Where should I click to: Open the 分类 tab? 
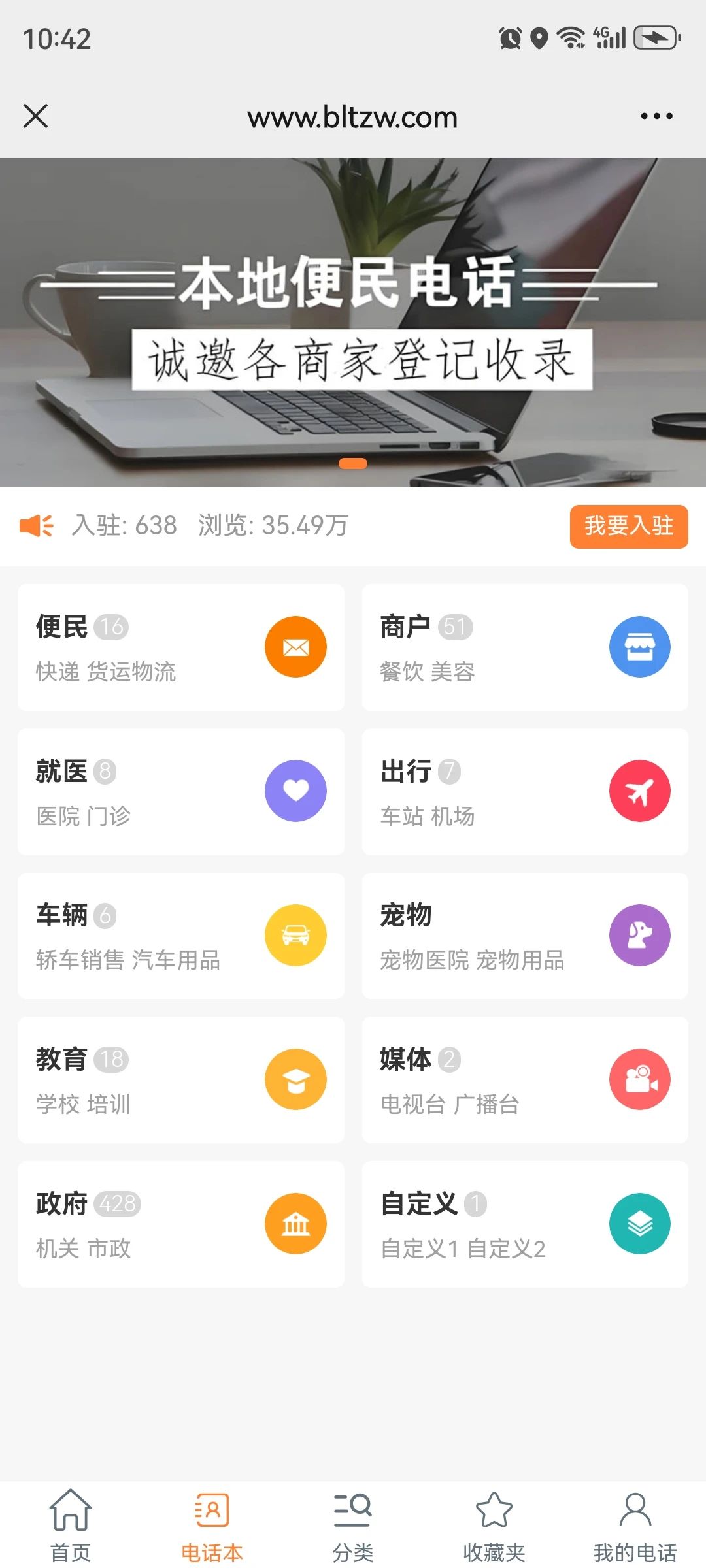coord(352,1522)
